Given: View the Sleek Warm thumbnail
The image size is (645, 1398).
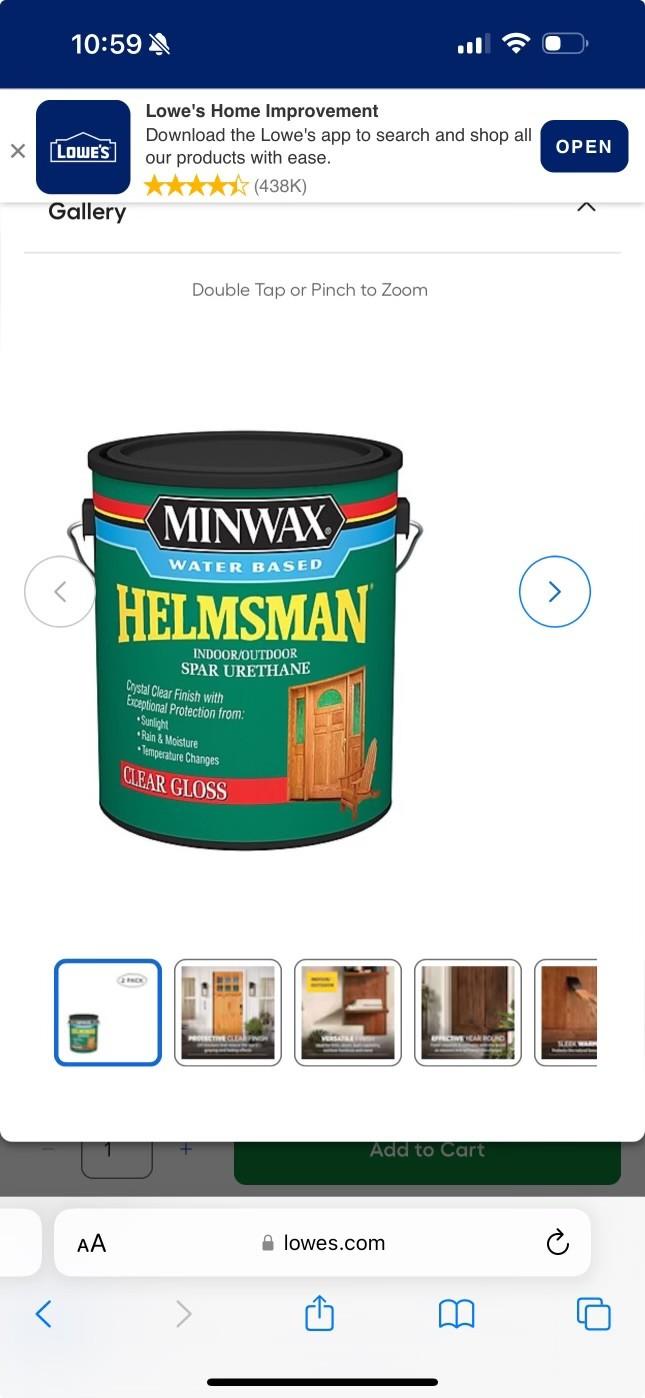Looking at the screenshot, I should (x=566, y=1013).
